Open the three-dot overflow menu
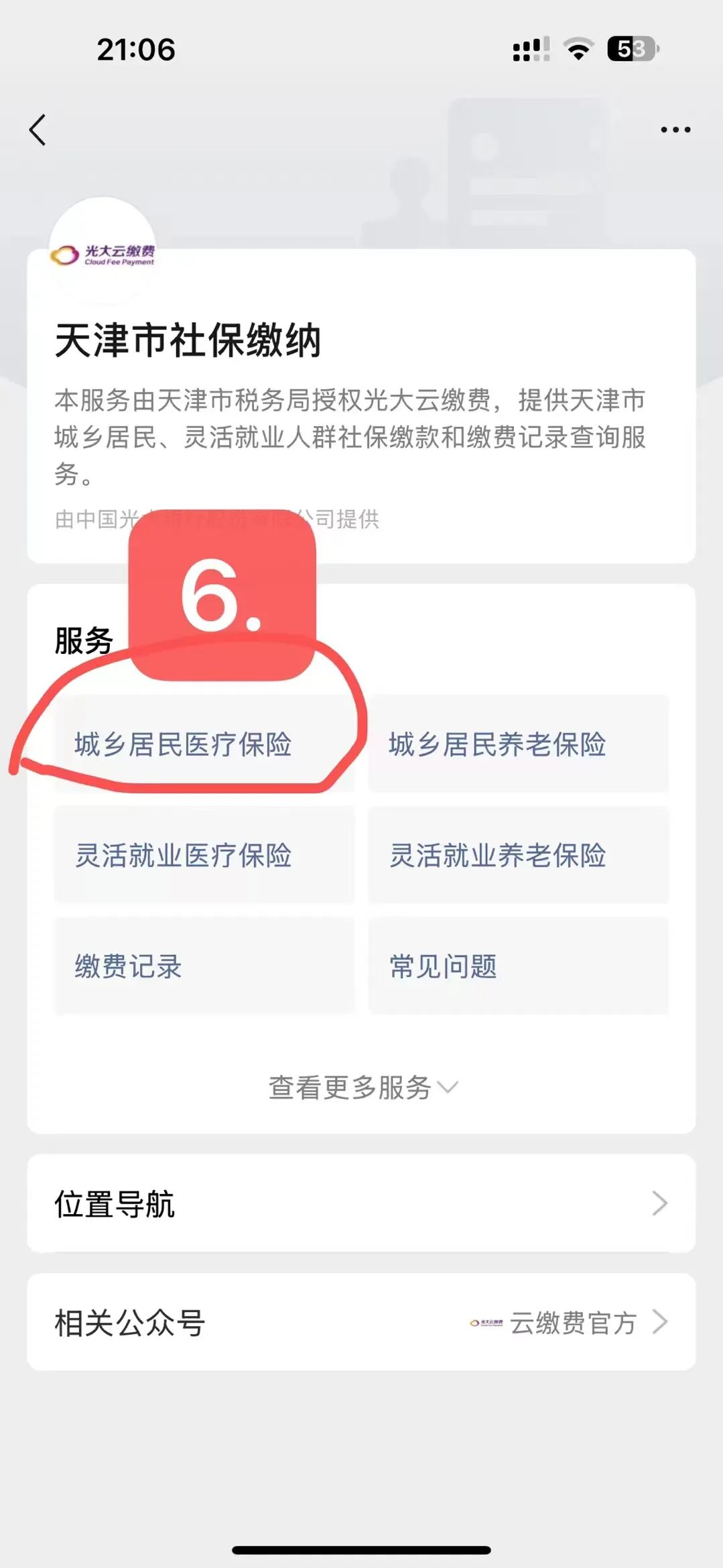The height and width of the screenshot is (1568, 723). tap(675, 130)
